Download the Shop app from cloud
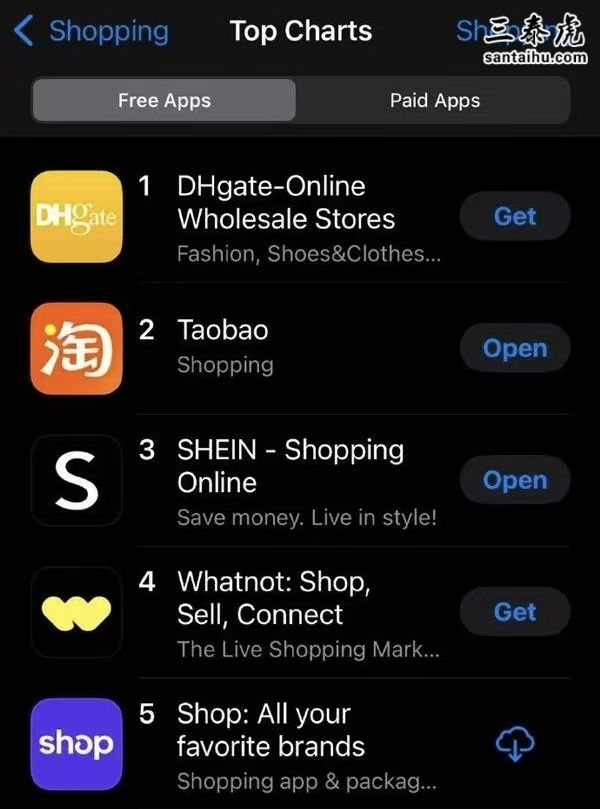Screen dimensions: 600x809 click(x=516, y=744)
